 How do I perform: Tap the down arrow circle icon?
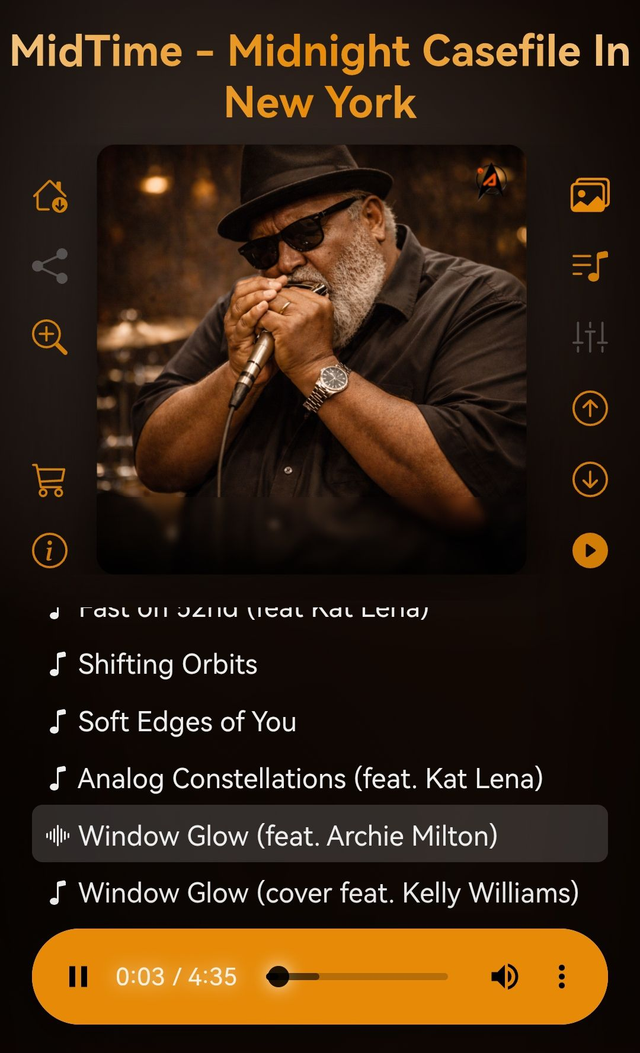tap(590, 480)
